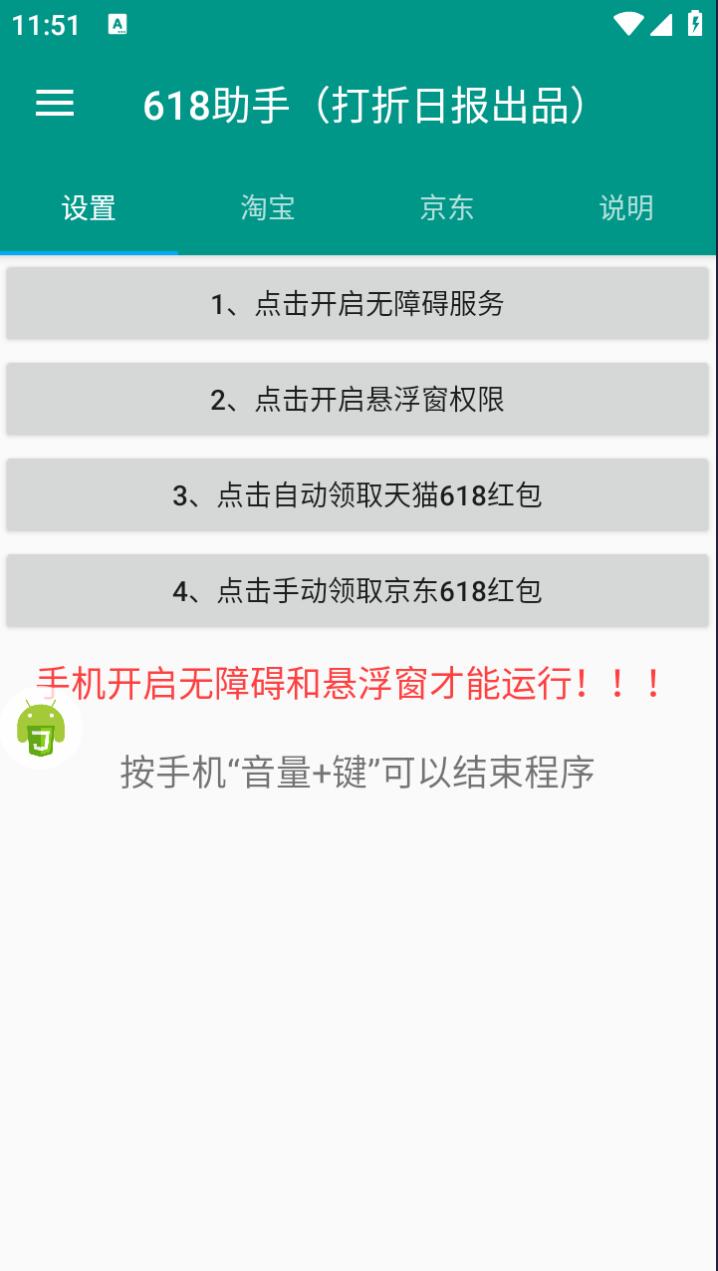Enable 悬浮窗权限 via button 2
This screenshot has width=718, height=1271.
(x=357, y=400)
